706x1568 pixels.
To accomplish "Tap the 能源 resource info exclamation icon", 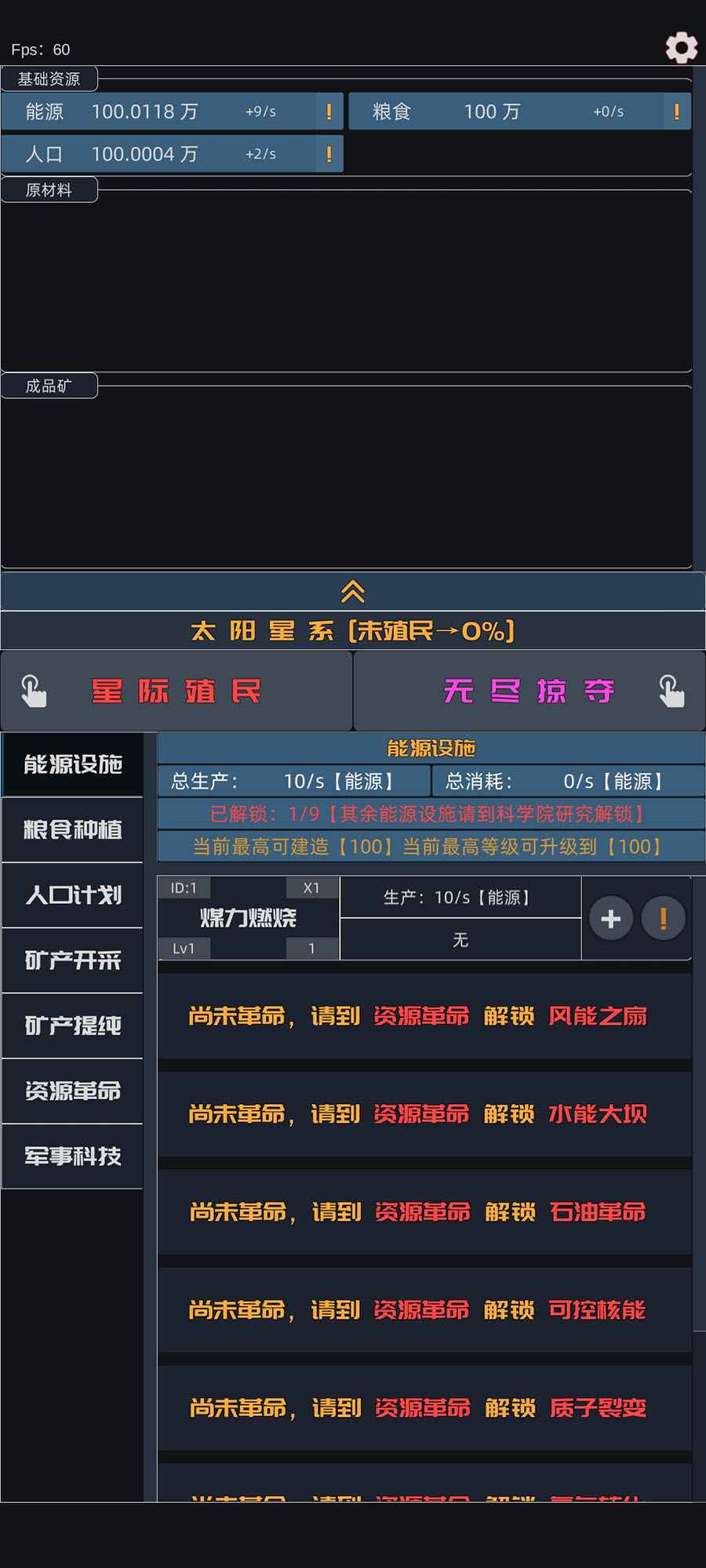I will tap(329, 111).
